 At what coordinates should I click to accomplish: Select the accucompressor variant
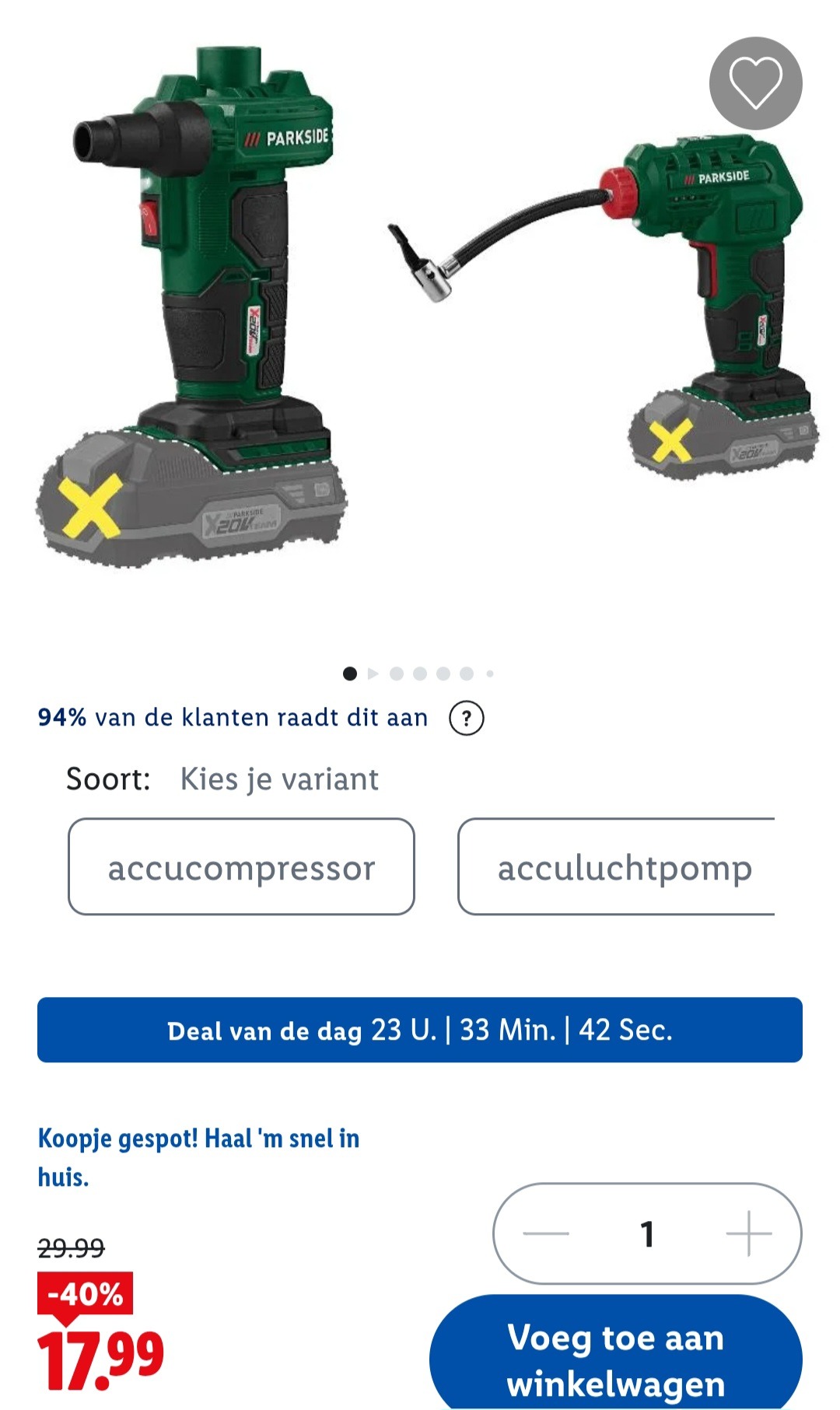click(x=241, y=866)
